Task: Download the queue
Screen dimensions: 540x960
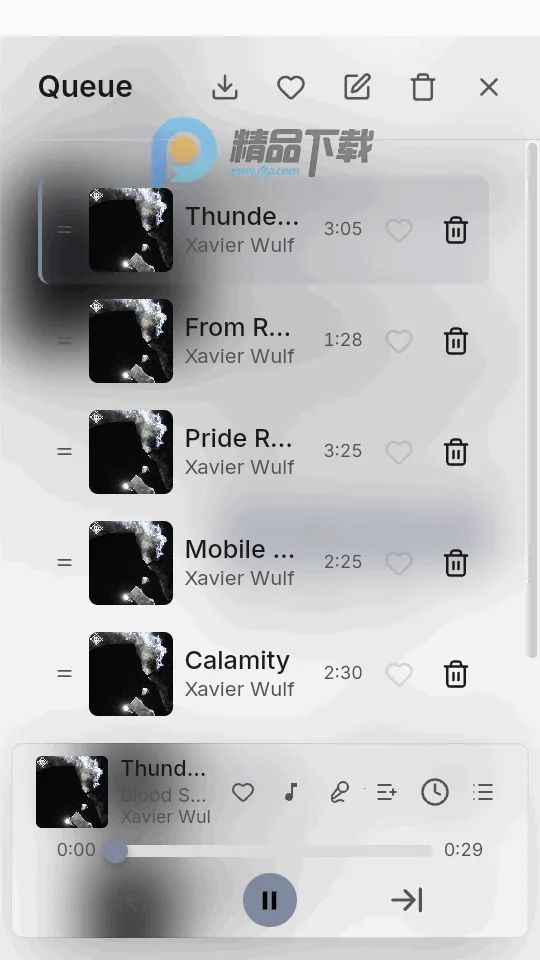Action: [225, 88]
